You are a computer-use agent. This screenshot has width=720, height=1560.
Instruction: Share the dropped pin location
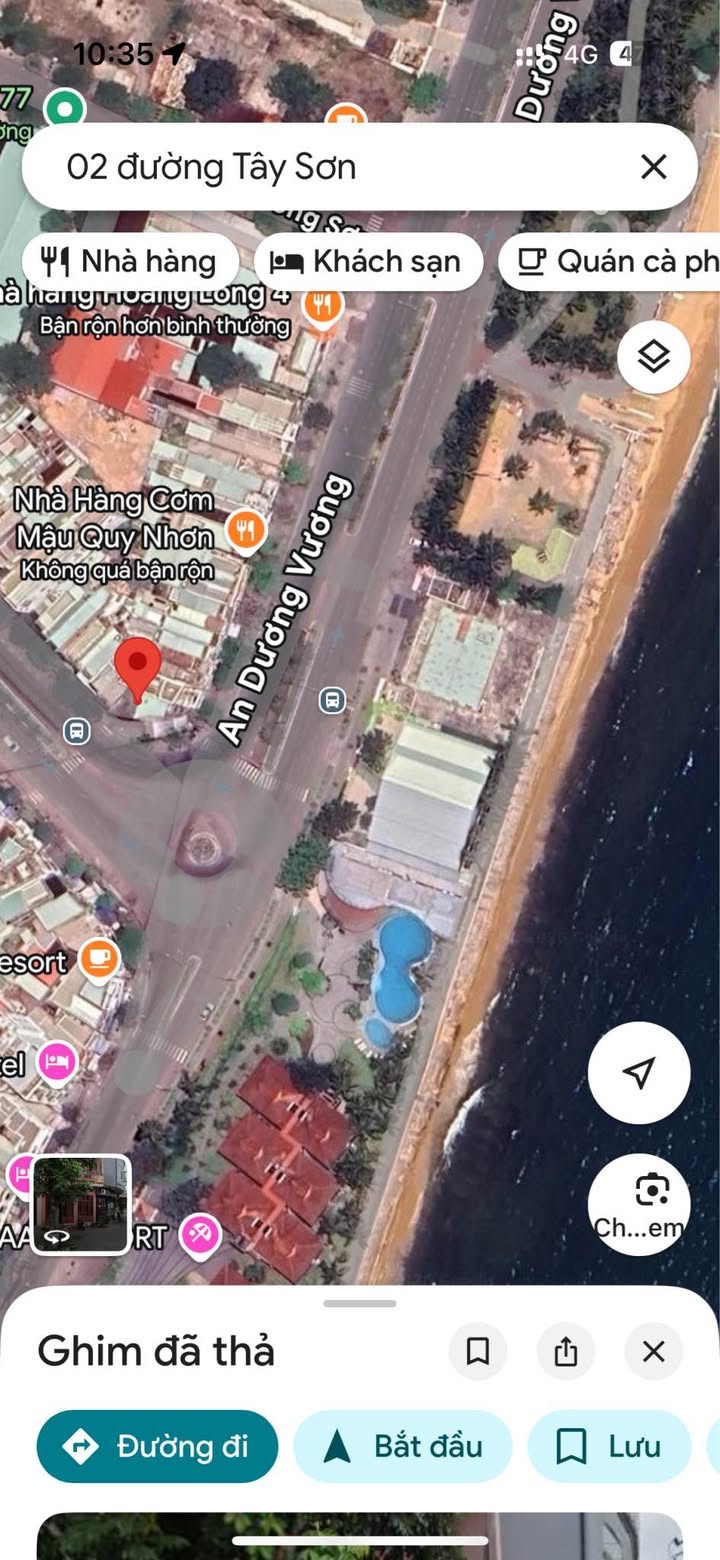[566, 1352]
